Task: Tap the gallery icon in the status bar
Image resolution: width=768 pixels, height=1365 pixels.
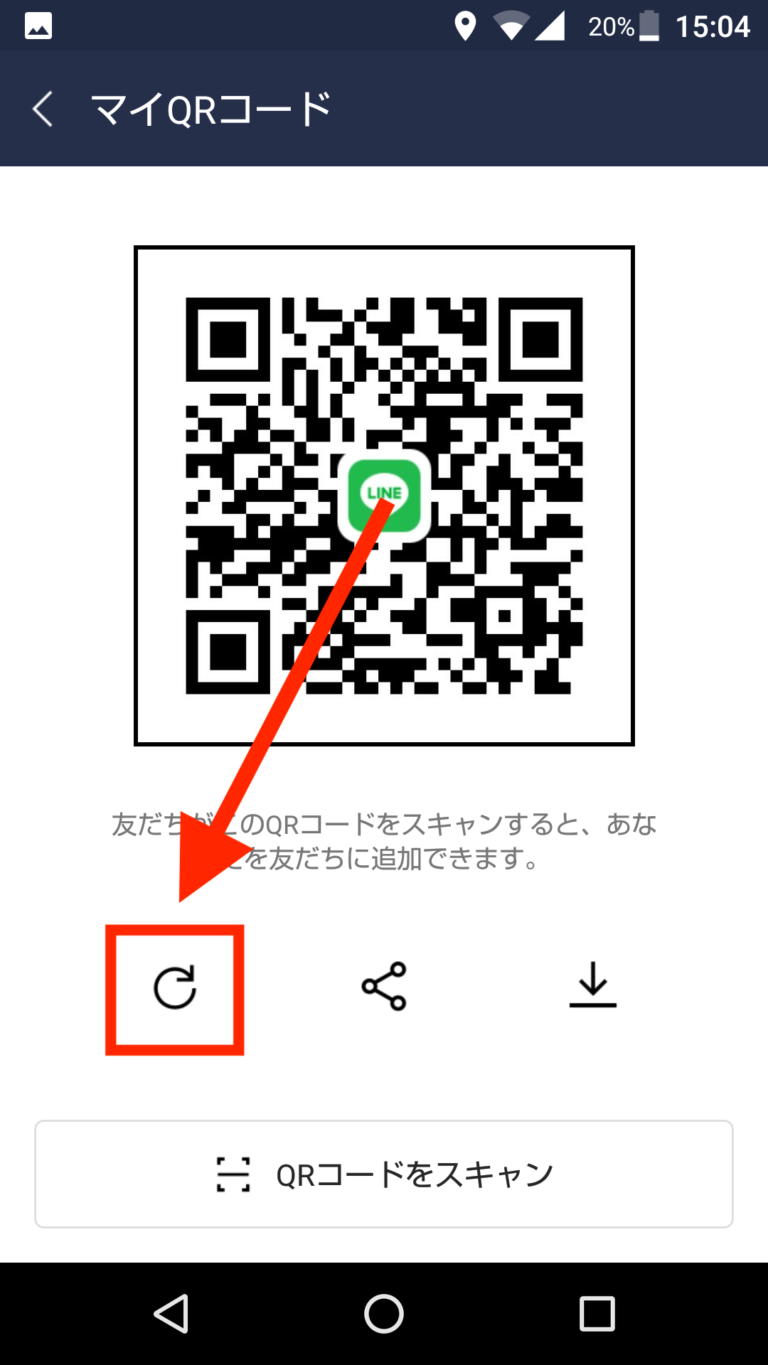Action: [x=37, y=25]
